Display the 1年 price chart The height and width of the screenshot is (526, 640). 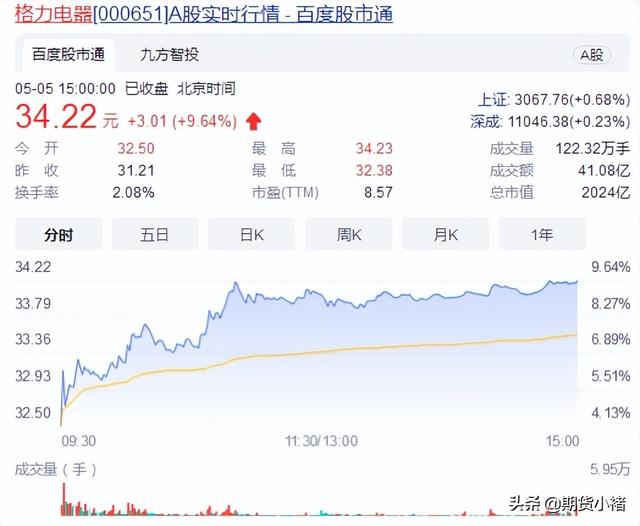(542, 235)
